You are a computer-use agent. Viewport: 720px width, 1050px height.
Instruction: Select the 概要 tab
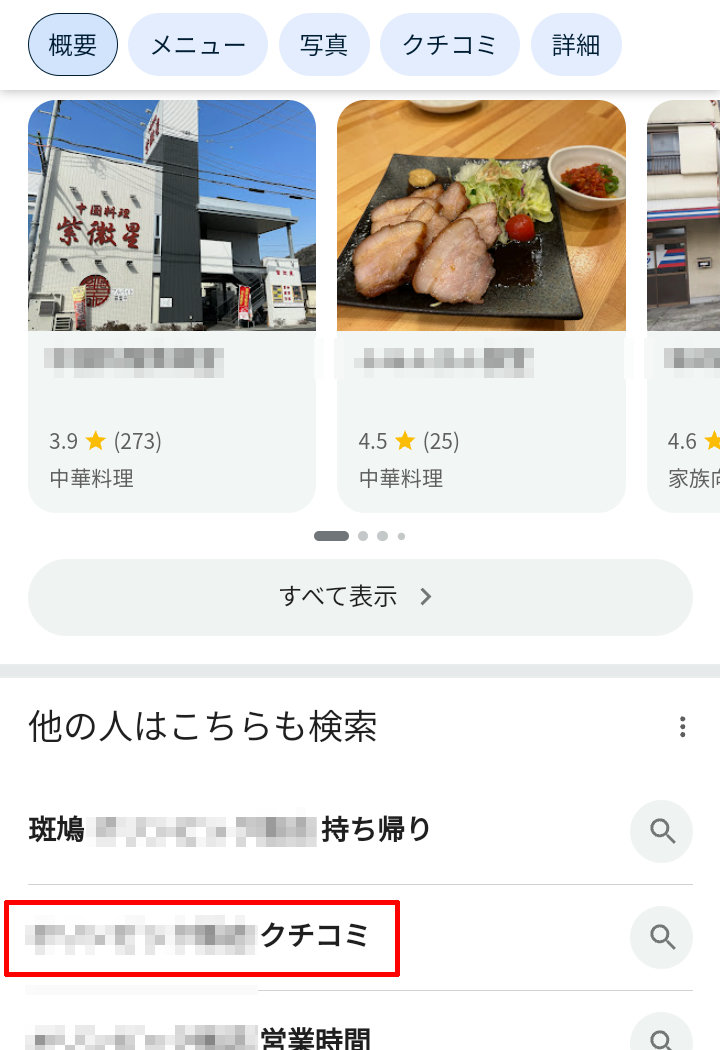point(72,44)
